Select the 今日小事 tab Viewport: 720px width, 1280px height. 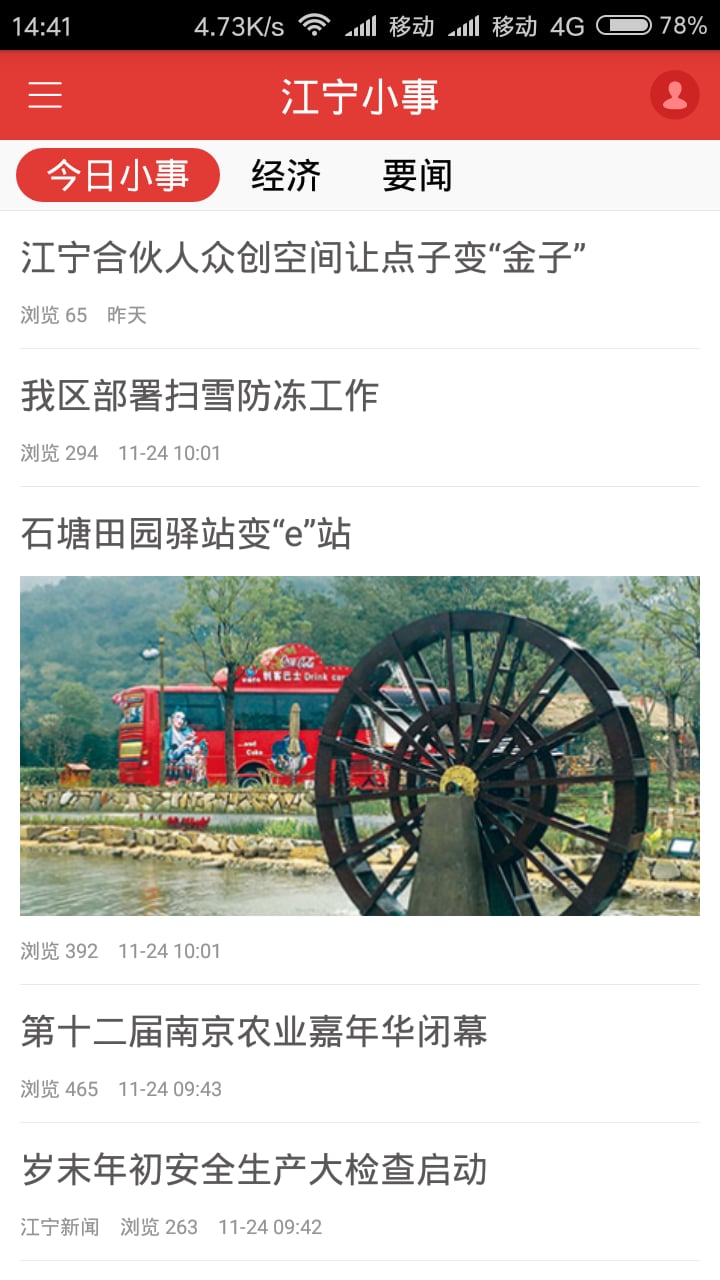(118, 176)
